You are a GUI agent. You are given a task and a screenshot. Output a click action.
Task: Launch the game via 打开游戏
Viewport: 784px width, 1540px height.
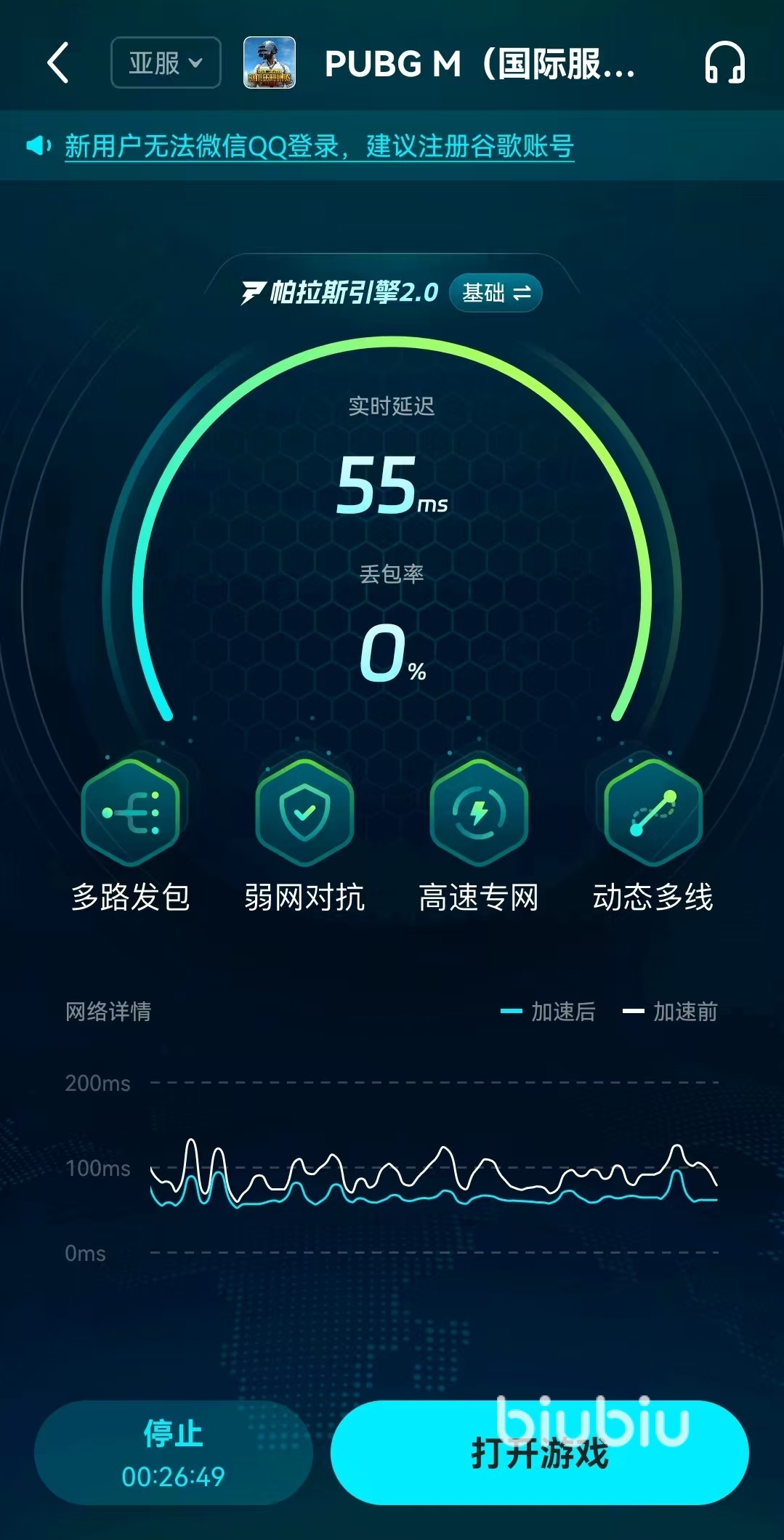click(539, 1452)
